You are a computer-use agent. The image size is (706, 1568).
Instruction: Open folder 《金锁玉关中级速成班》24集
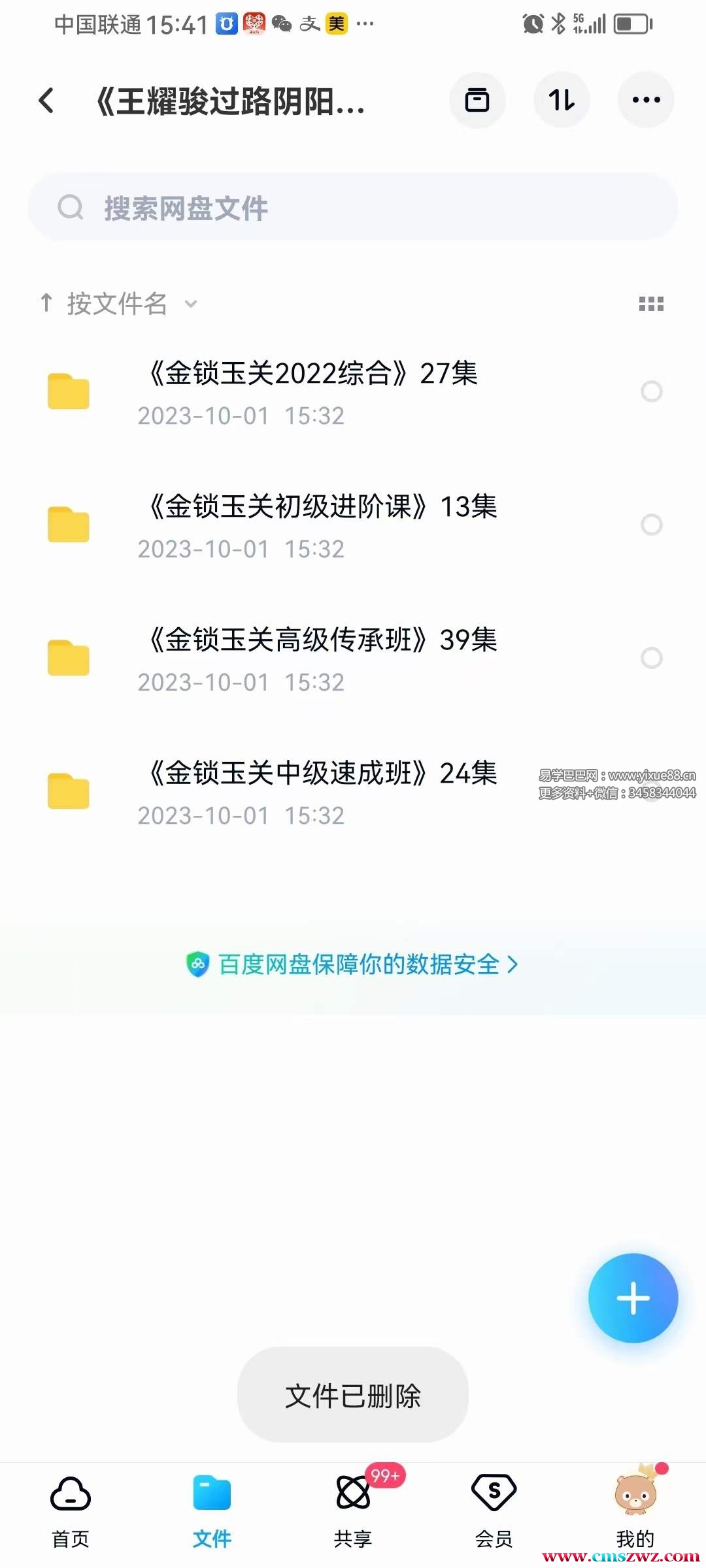click(x=323, y=791)
